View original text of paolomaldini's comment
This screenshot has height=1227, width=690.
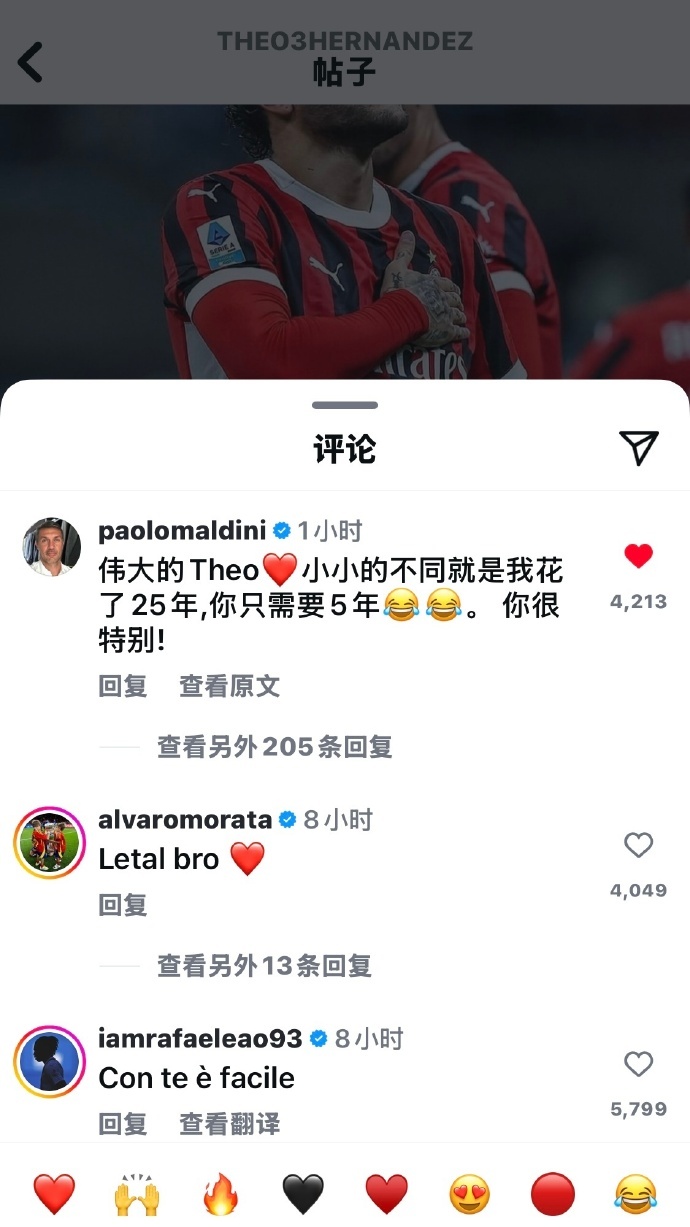click(229, 686)
